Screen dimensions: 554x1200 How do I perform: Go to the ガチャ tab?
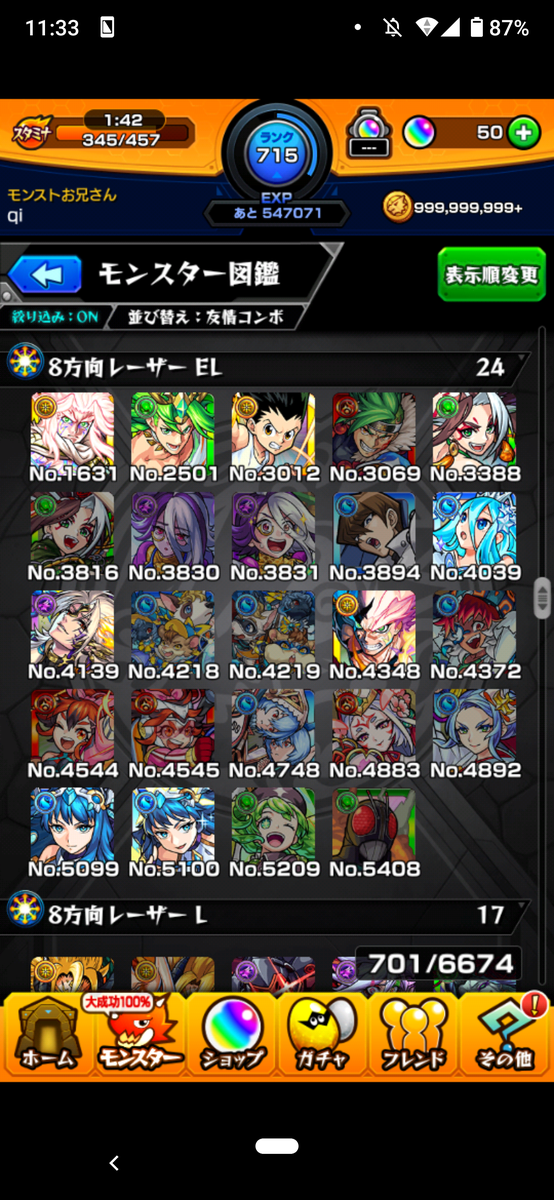[x=322, y=1033]
